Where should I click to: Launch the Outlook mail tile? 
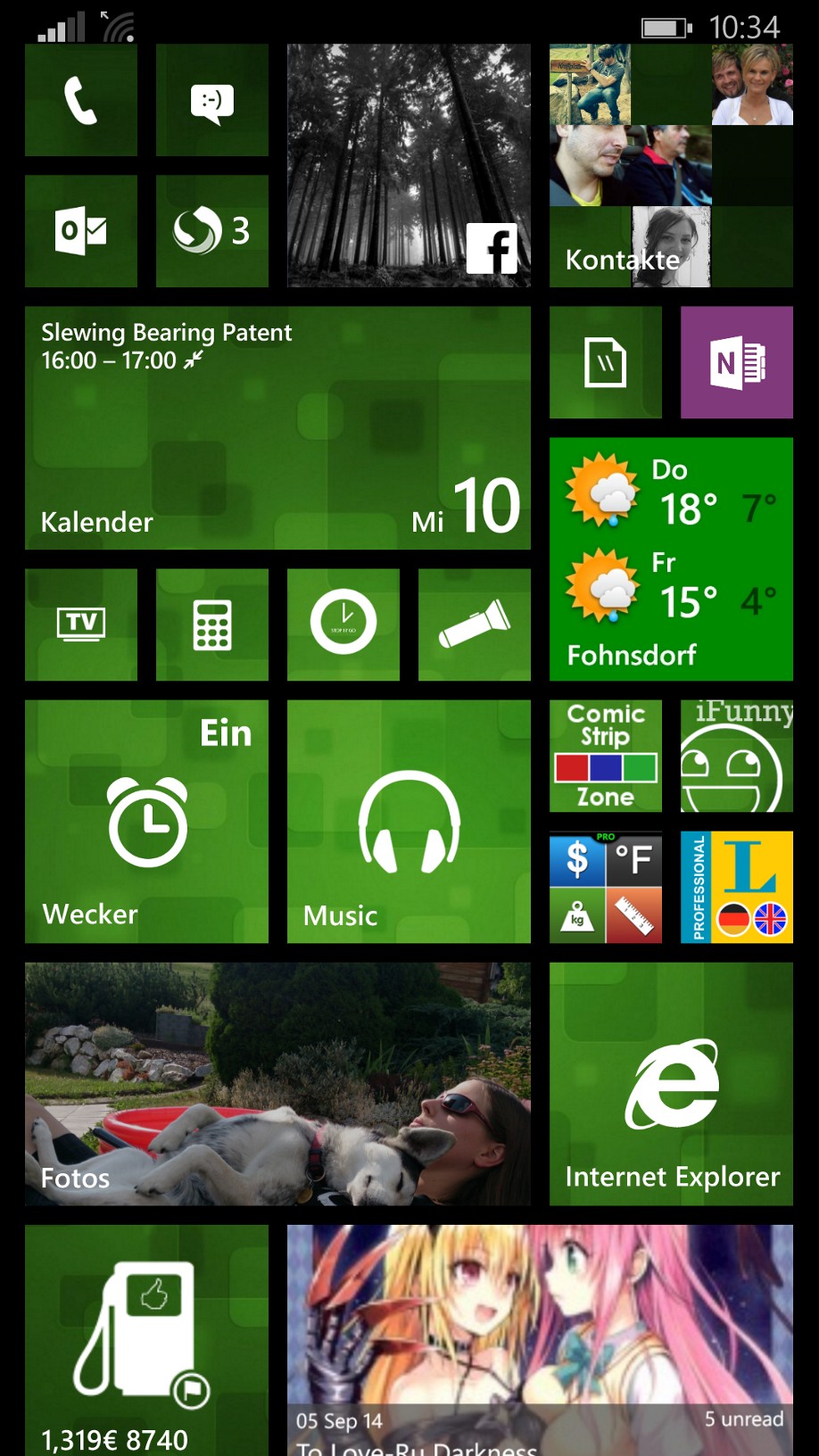point(81,231)
